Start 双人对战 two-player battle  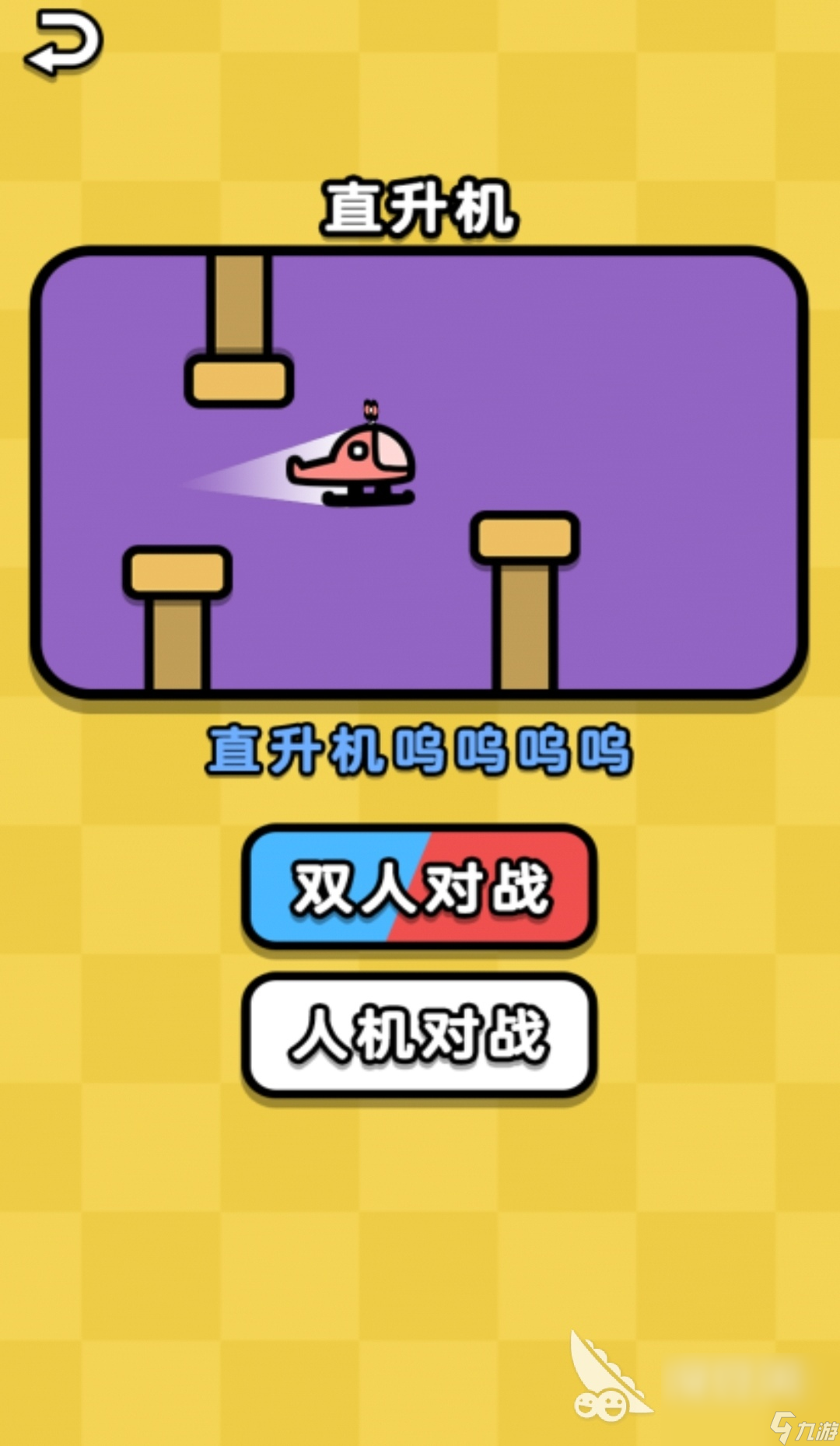pyautogui.click(x=420, y=888)
